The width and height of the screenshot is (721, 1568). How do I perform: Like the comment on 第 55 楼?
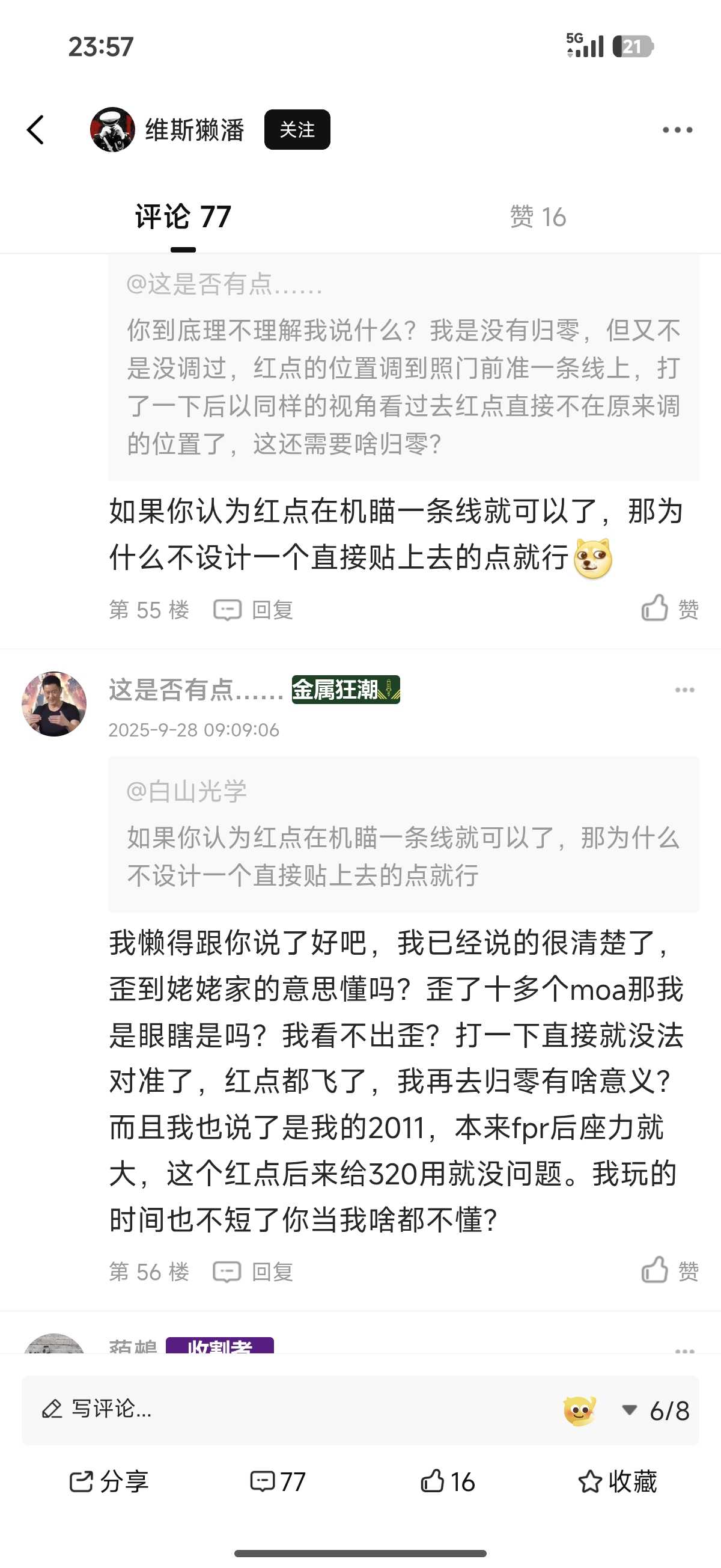point(669,608)
